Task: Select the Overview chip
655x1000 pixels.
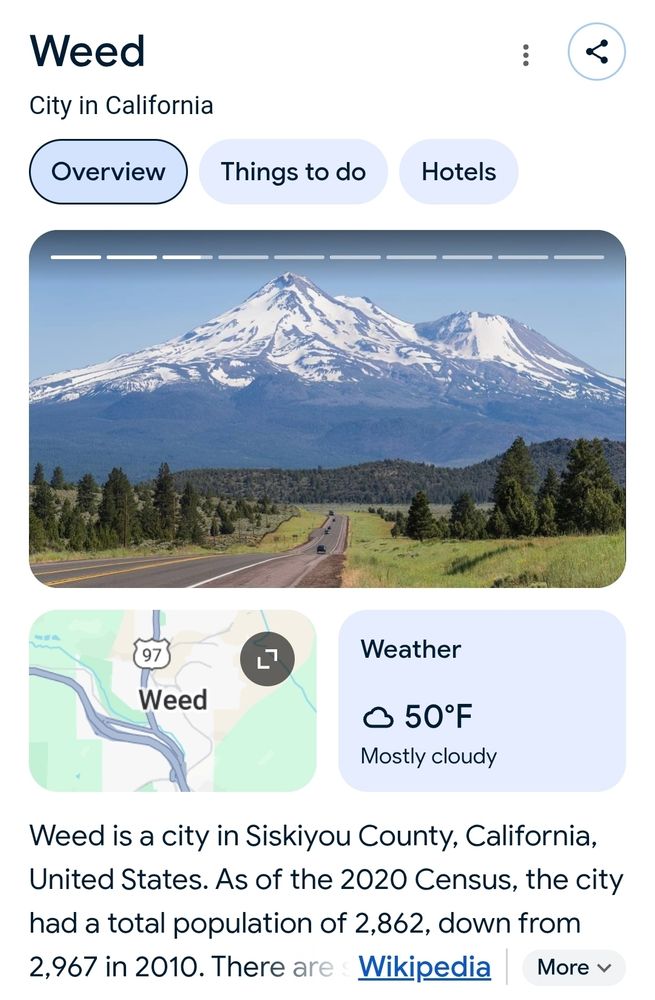Action: (108, 172)
